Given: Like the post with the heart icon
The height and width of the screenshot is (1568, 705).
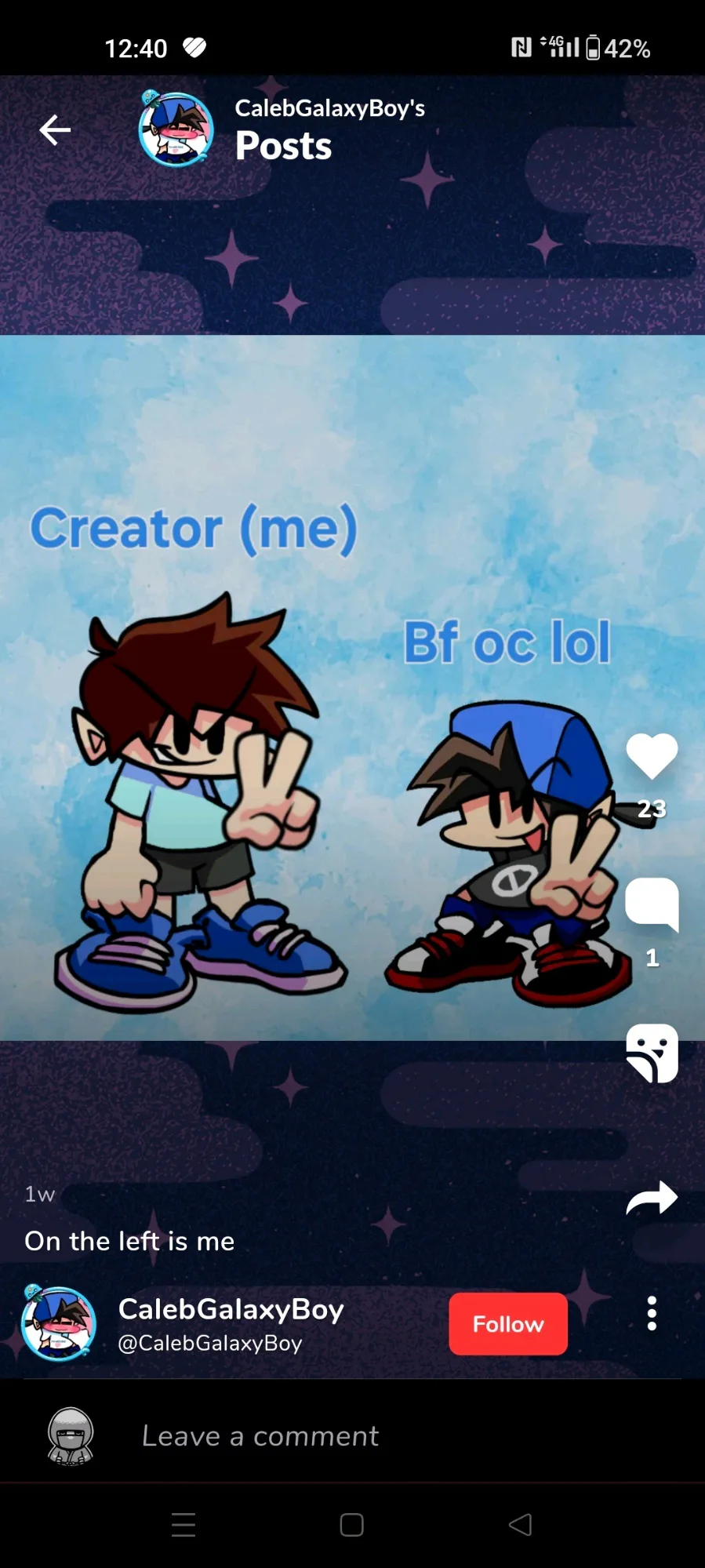Looking at the screenshot, I should coord(652,756).
